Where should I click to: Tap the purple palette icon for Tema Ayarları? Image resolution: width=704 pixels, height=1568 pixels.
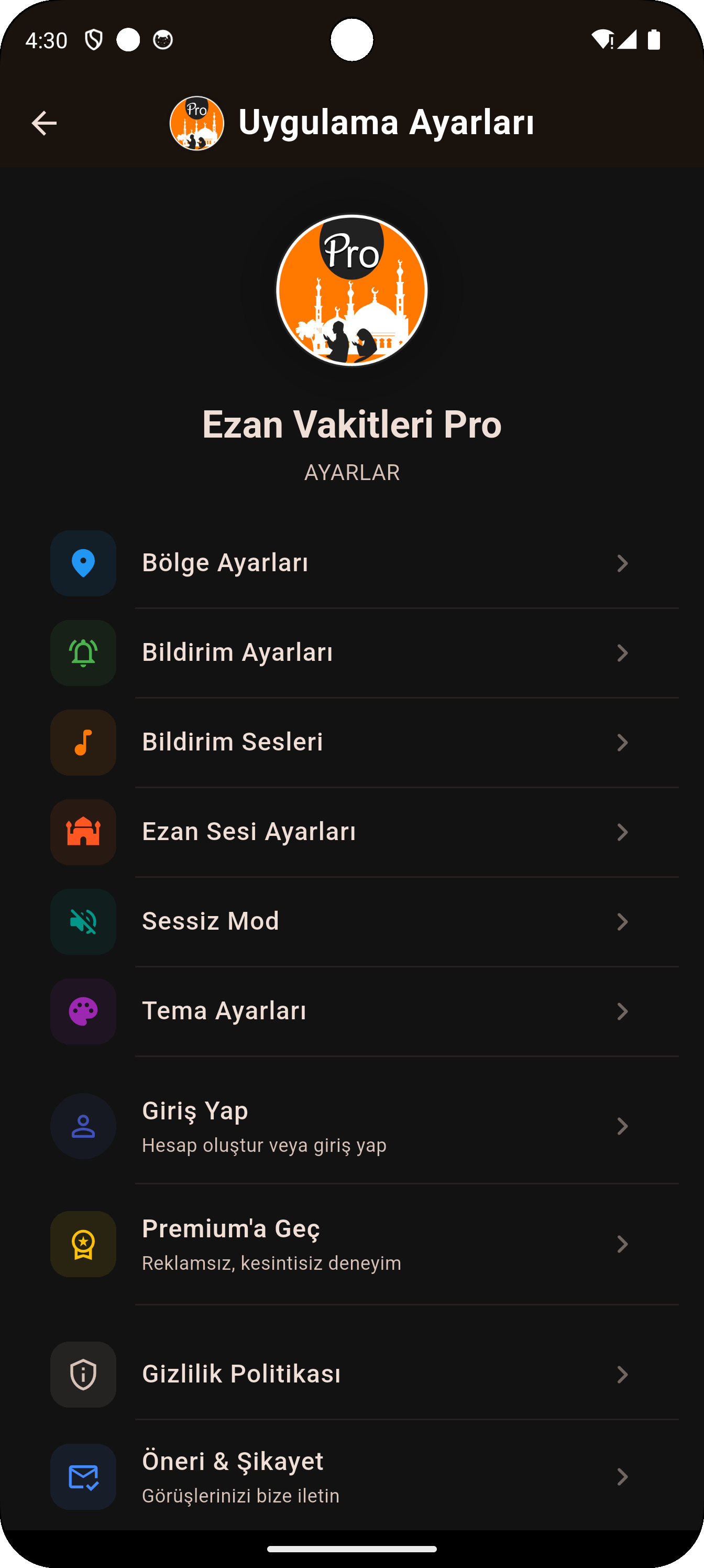pyautogui.click(x=83, y=1011)
